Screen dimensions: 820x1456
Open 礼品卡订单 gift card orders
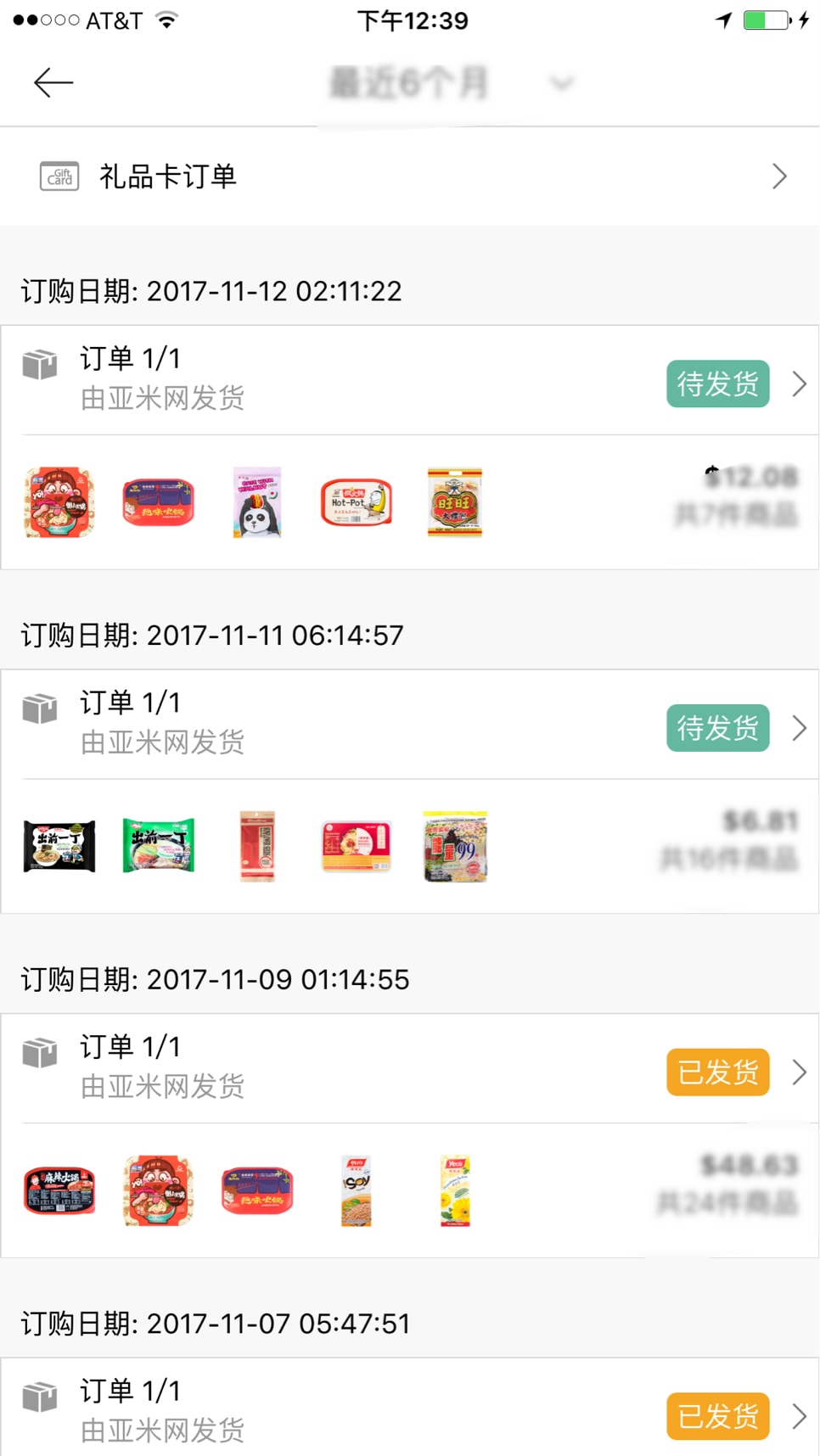[409, 176]
